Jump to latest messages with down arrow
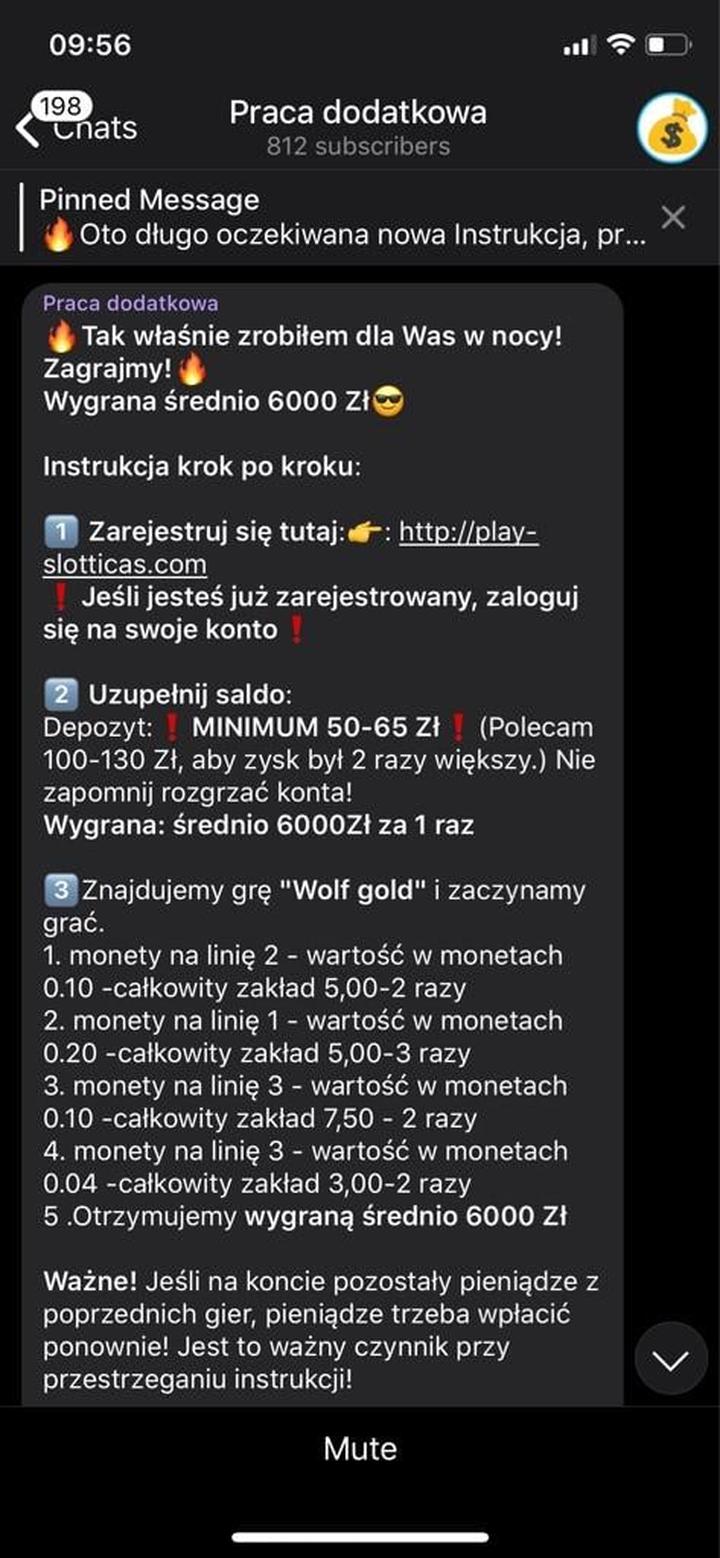The image size is (720, 1558). 671,1359
